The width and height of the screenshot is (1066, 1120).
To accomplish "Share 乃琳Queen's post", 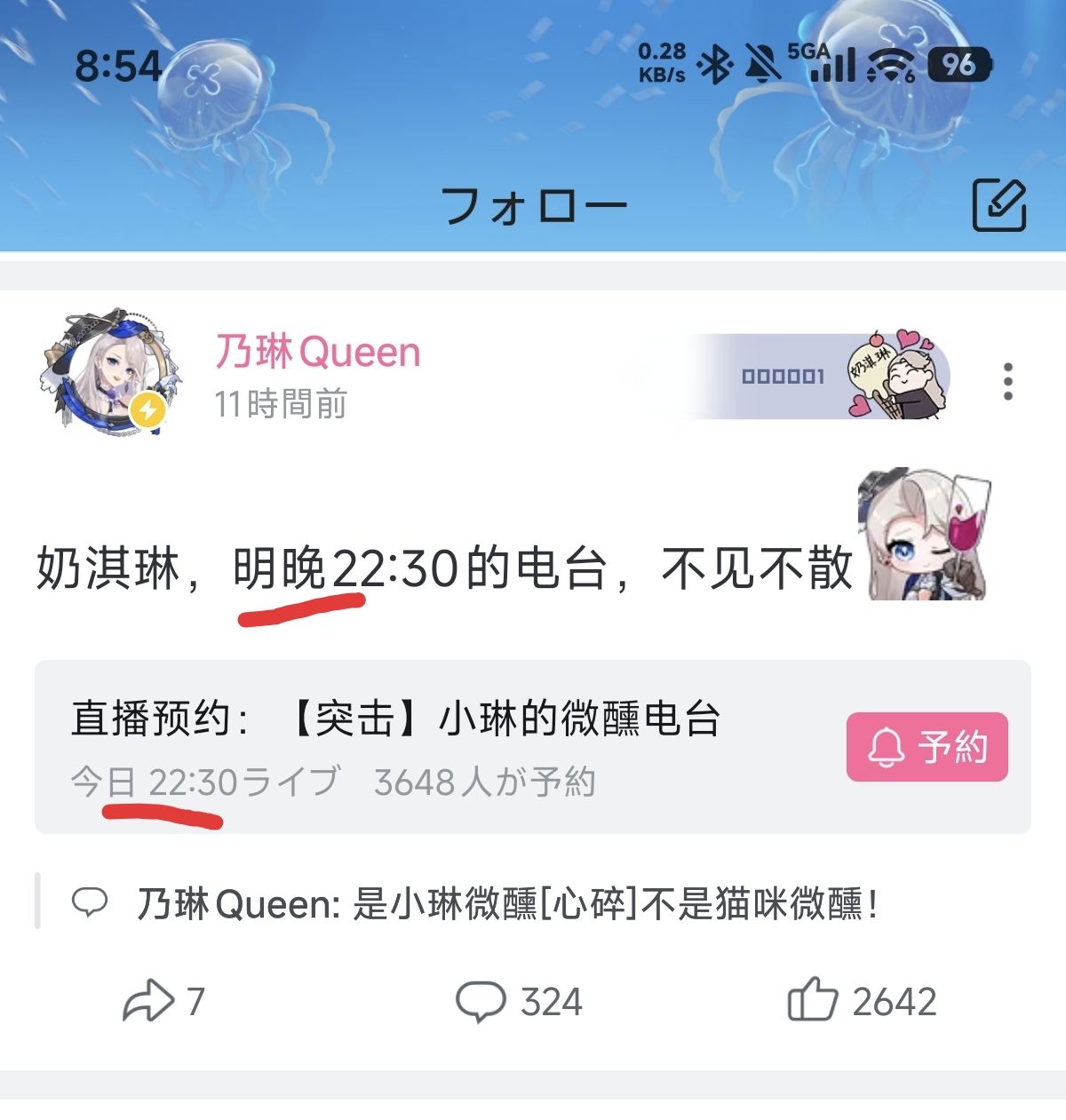I will click(163, 1001).
